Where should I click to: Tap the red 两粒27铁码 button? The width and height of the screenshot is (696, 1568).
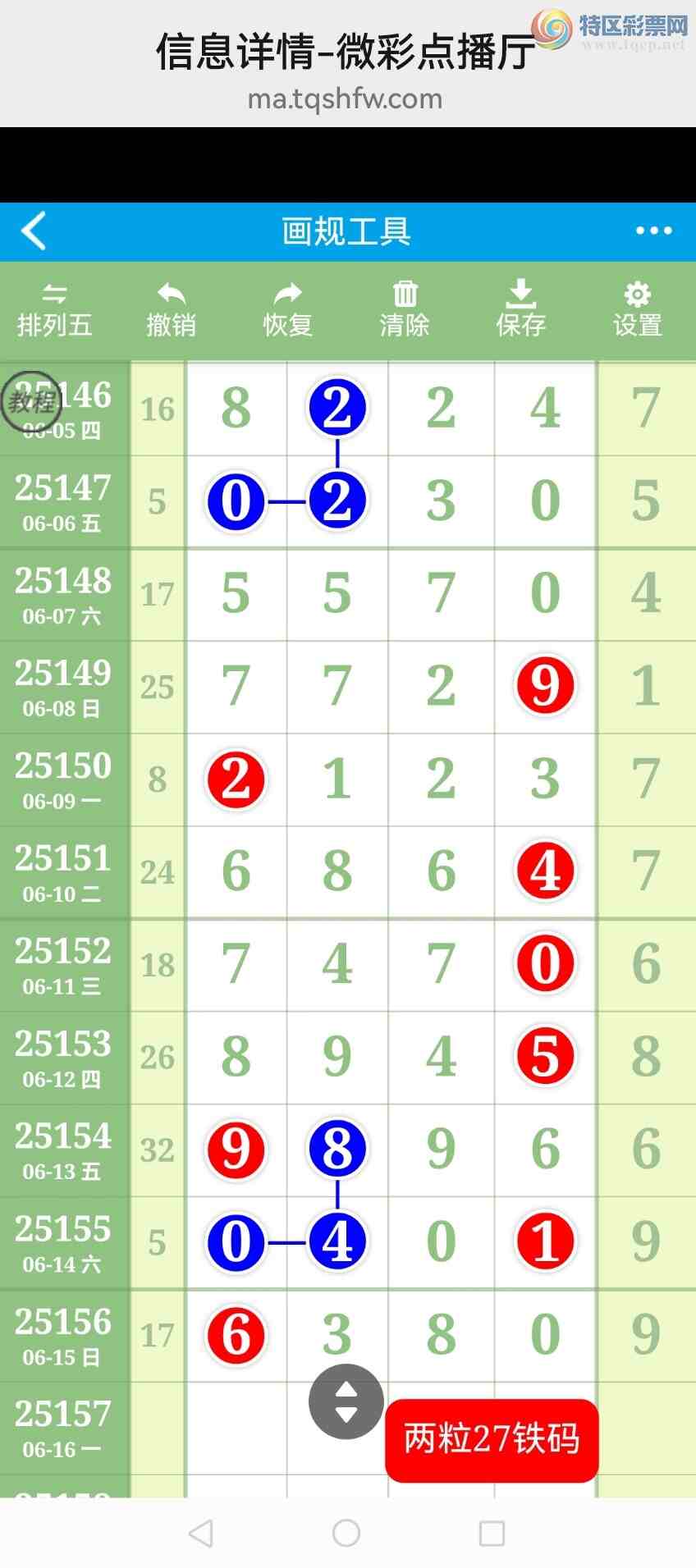coord(492,1439)
